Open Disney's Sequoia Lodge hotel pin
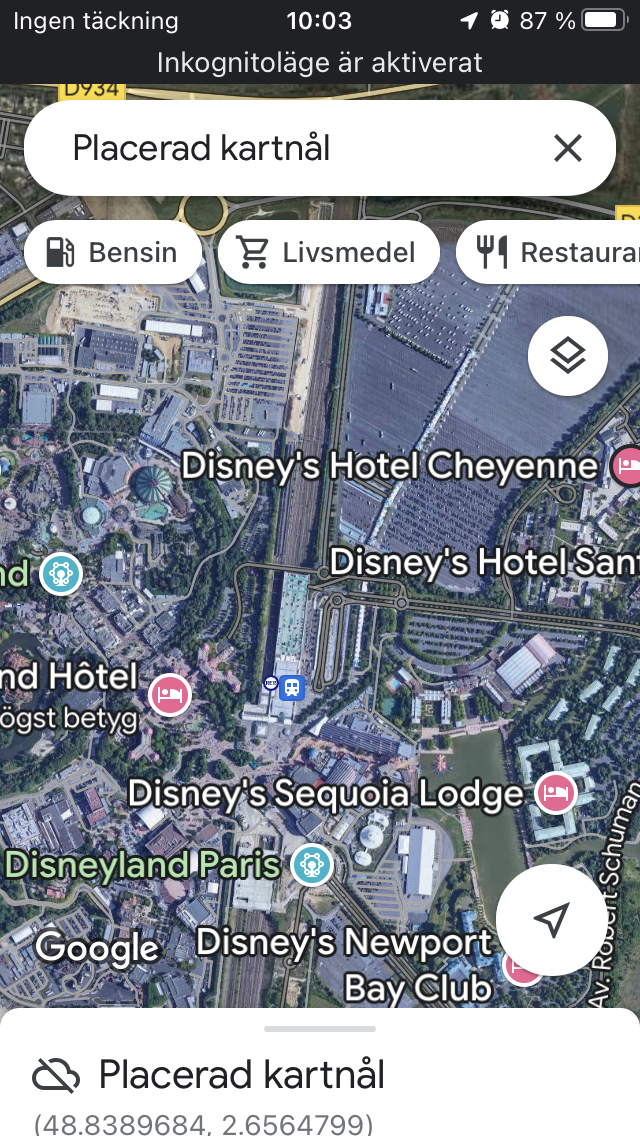Image resolution: width=640 pixels, height=1136 pixels. (x=556, y=793)
